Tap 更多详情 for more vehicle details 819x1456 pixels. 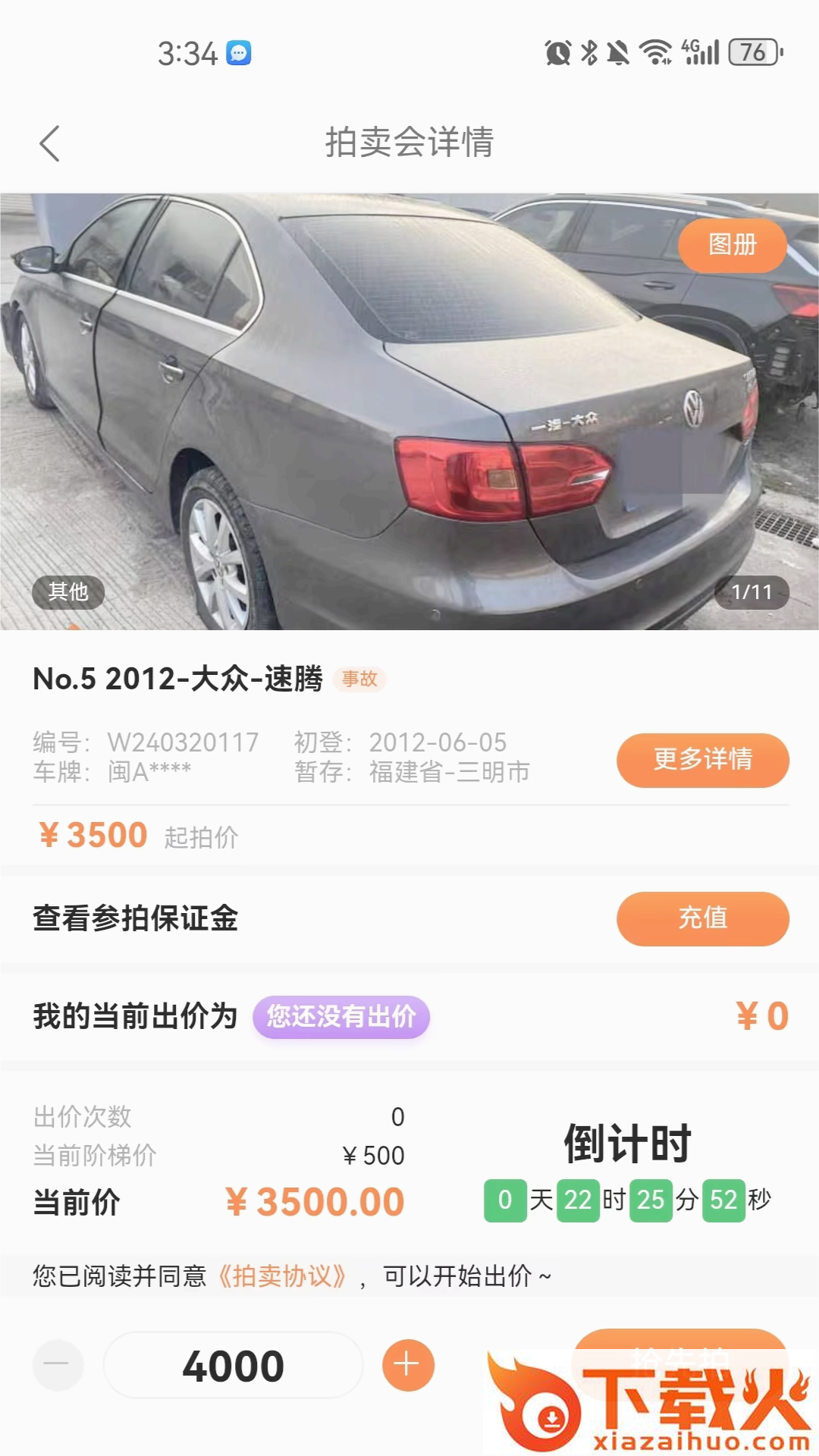[x=702, y=760]
